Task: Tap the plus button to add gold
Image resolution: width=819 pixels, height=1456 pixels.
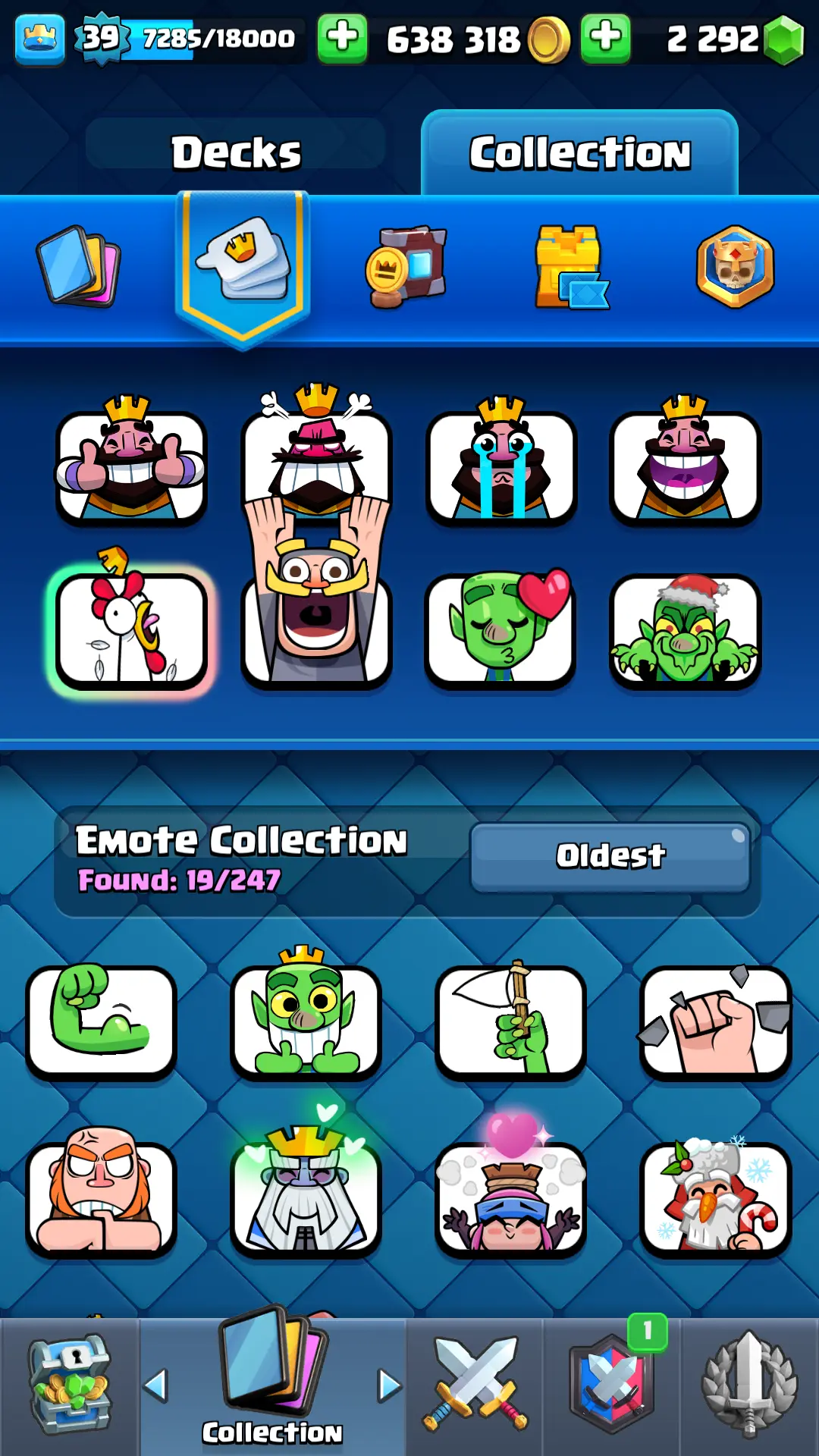Action: coord(342,38)
